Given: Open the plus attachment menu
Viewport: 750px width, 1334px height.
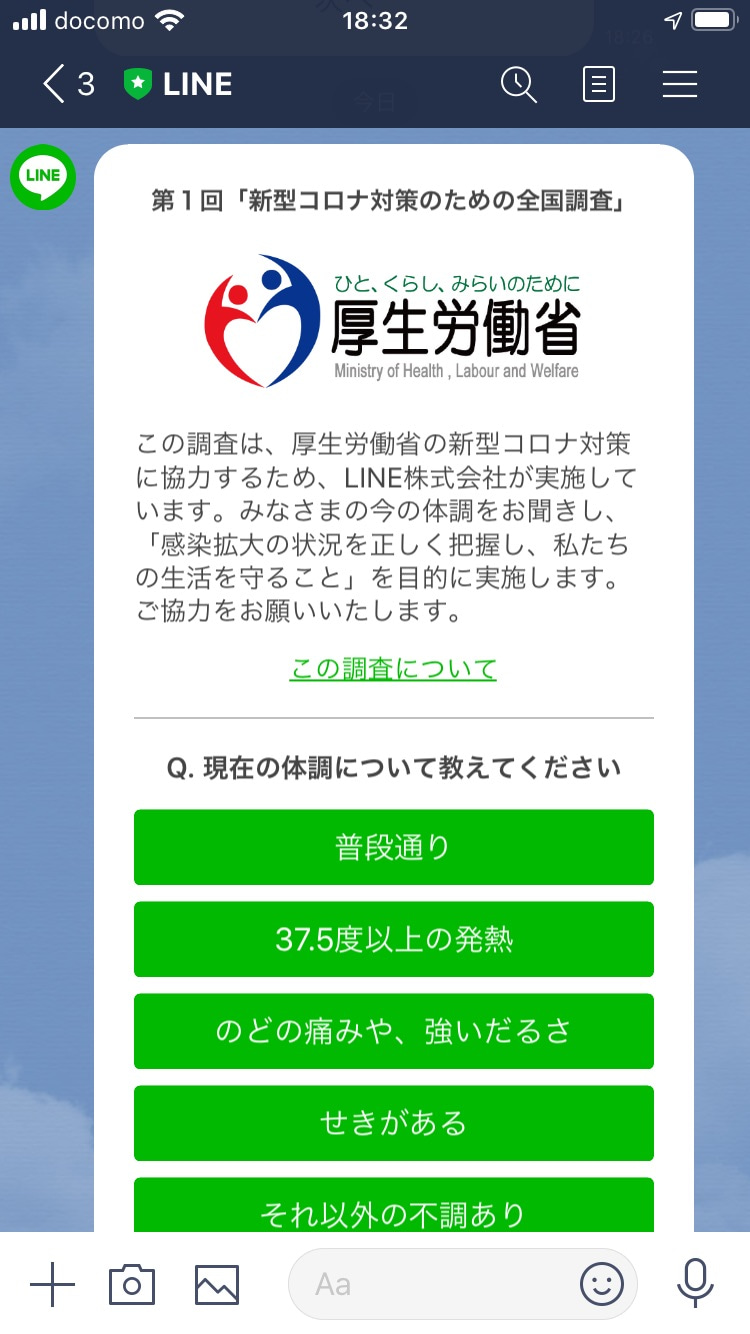Looking at the screenshot, I should (52, 1284).
